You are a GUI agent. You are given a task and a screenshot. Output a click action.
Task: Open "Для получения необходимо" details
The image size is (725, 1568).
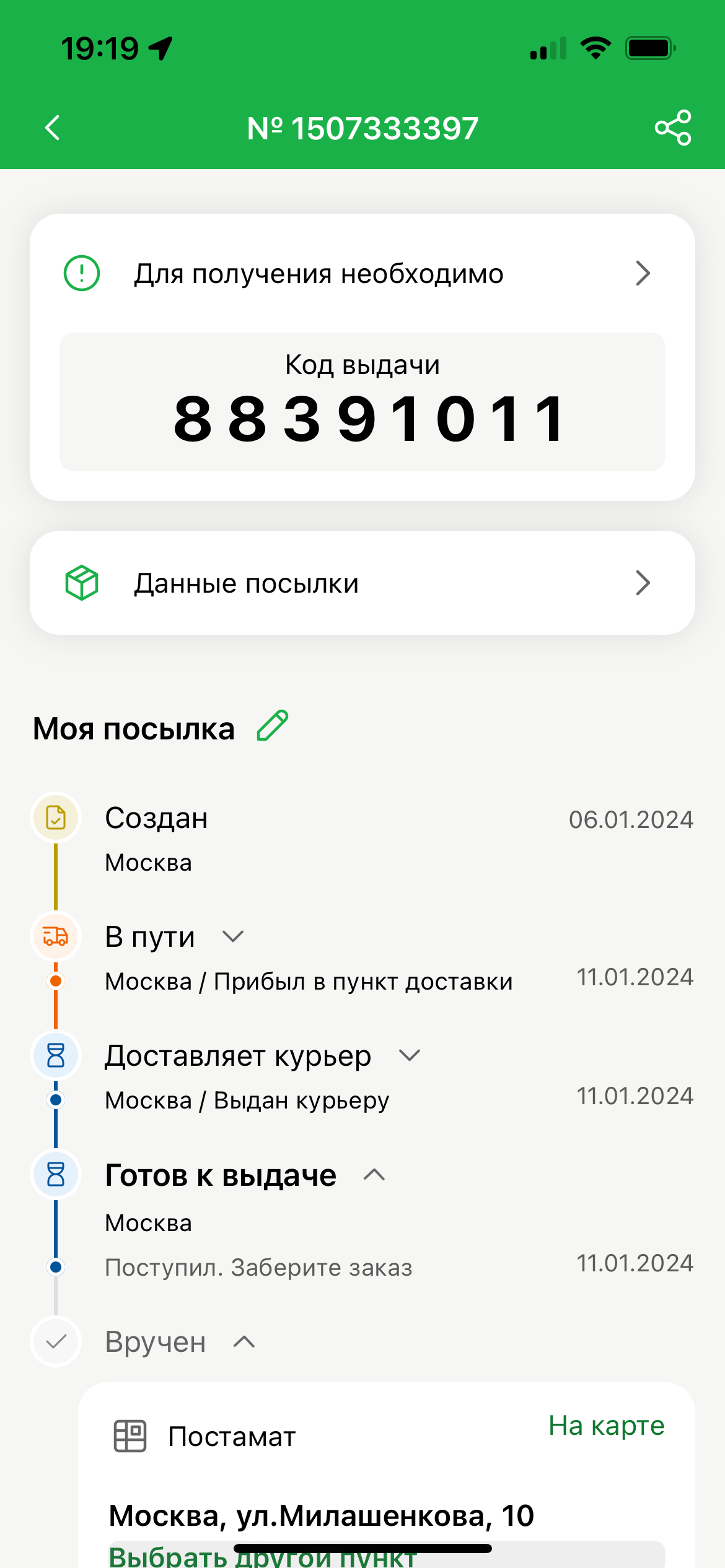362,274
